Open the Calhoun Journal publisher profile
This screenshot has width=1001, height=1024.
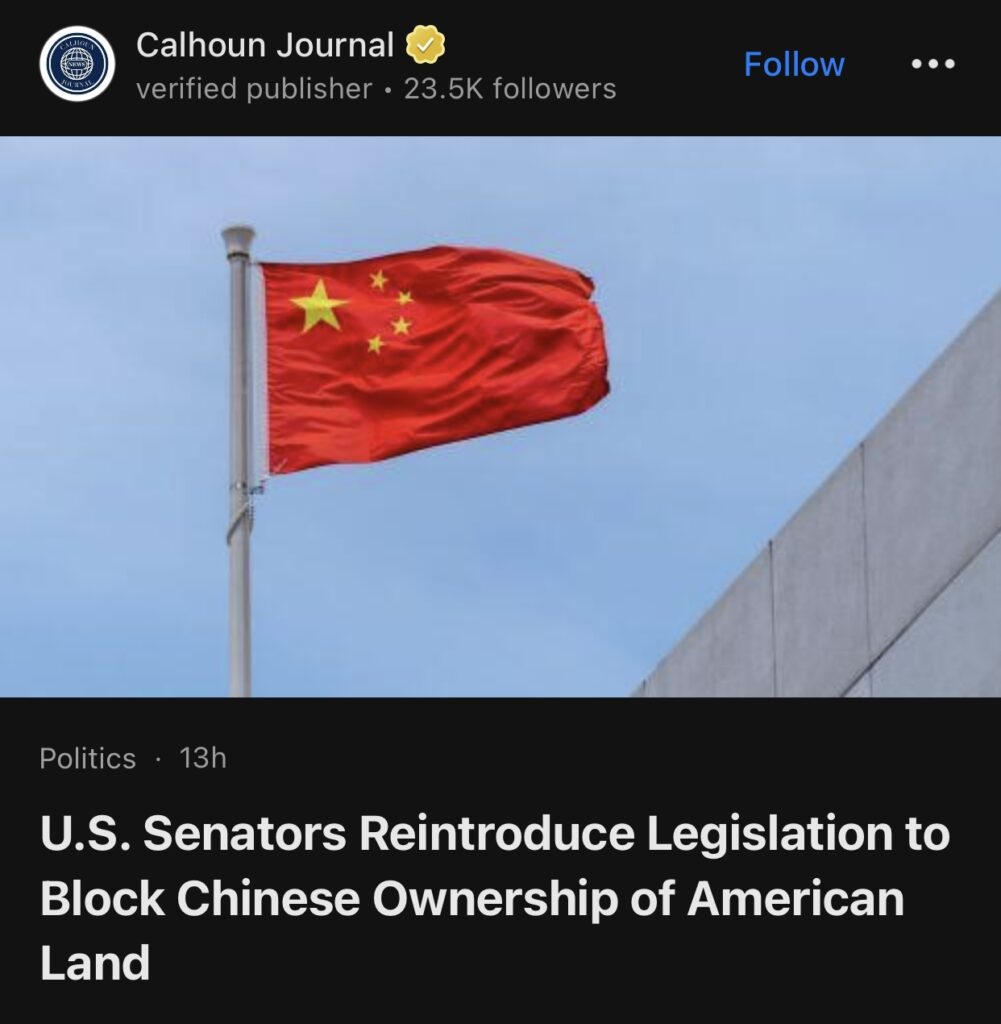coord(265,45)
